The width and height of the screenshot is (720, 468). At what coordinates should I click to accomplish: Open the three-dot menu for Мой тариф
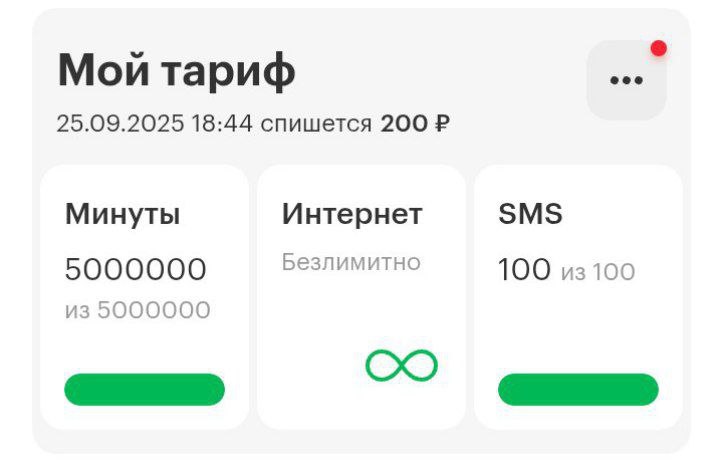(x=626, y=80)
